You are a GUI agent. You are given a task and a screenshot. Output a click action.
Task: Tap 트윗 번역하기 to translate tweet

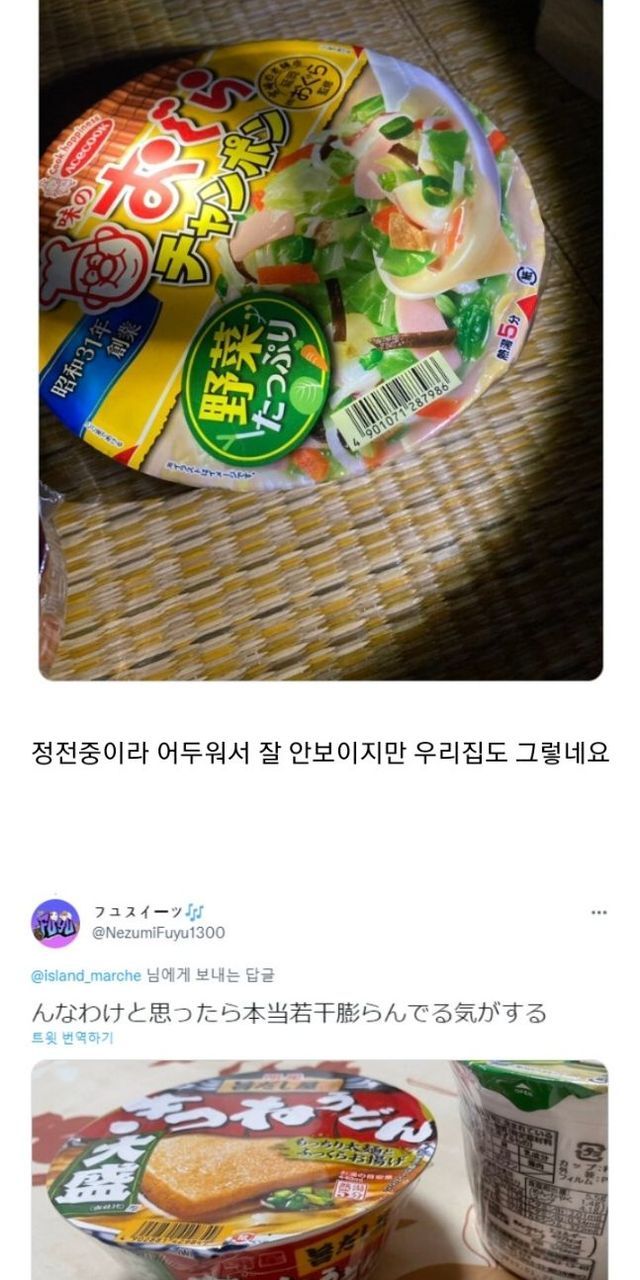(x=72, y=1037)
